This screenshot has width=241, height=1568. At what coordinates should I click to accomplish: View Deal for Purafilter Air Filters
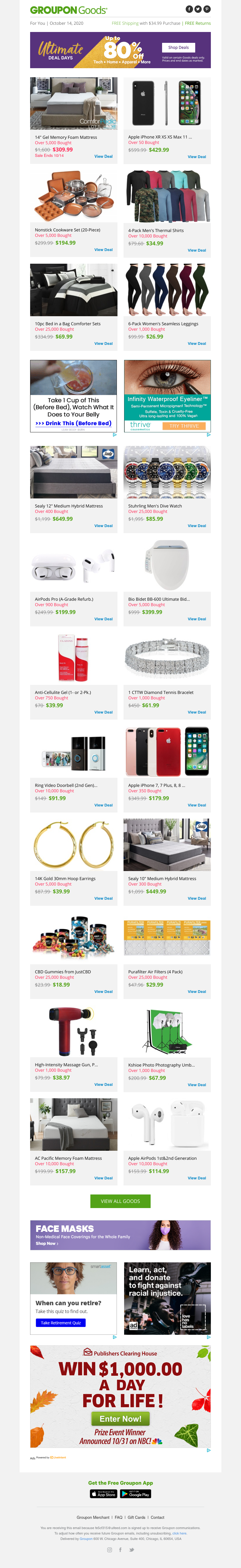(197, 991)
